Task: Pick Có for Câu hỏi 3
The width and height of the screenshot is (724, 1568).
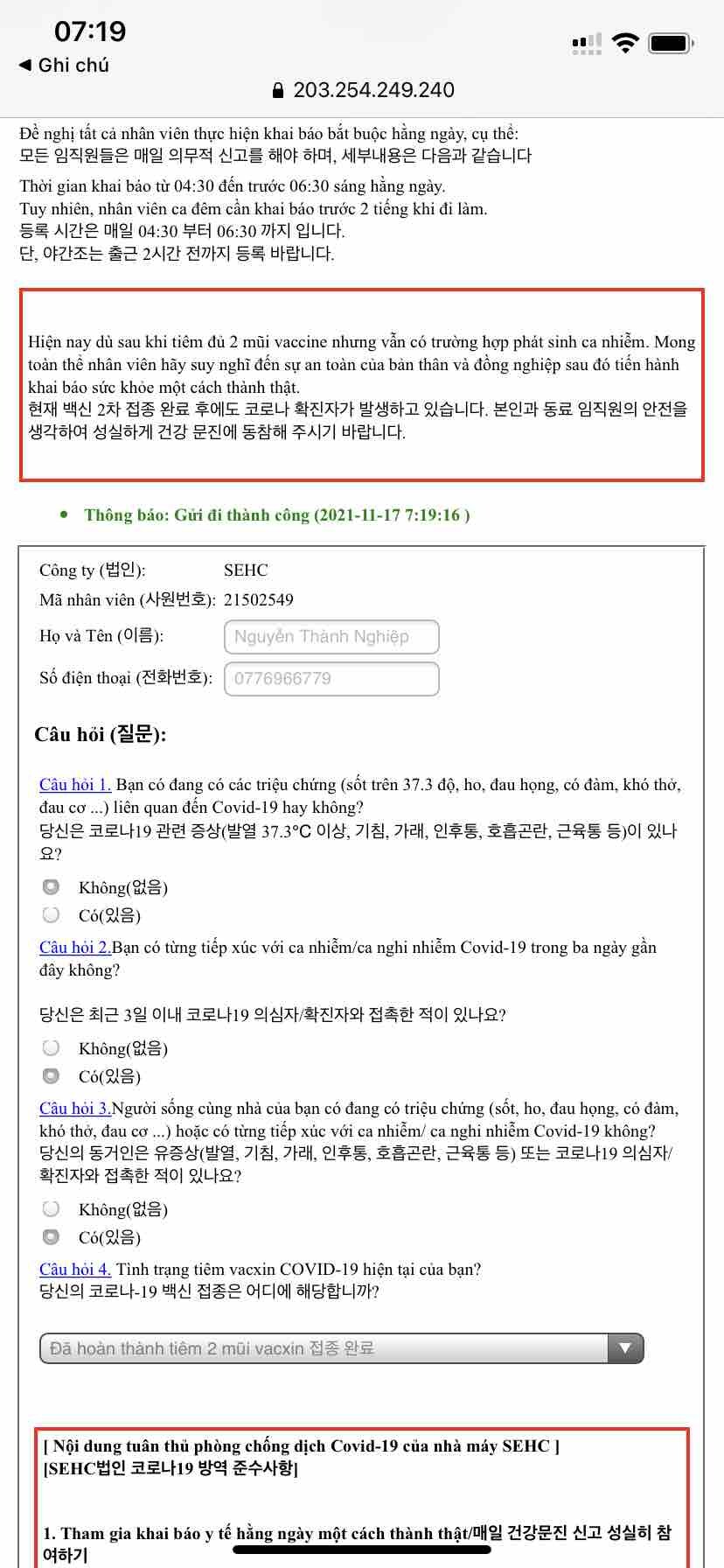Action: (x=52, y=1237)
